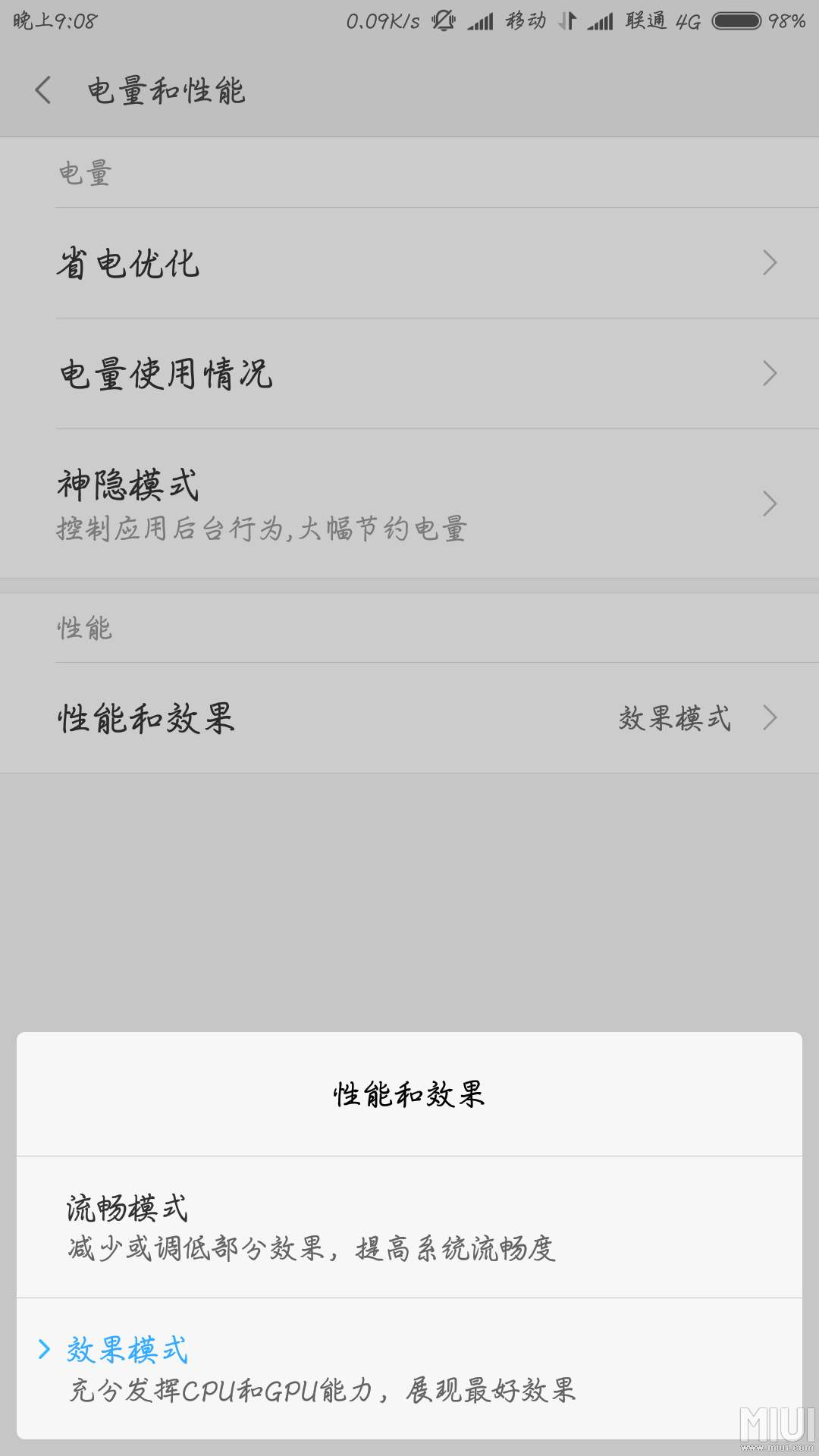
Task: Open 性能和效果 setting row
Action: tap(409, 718)
